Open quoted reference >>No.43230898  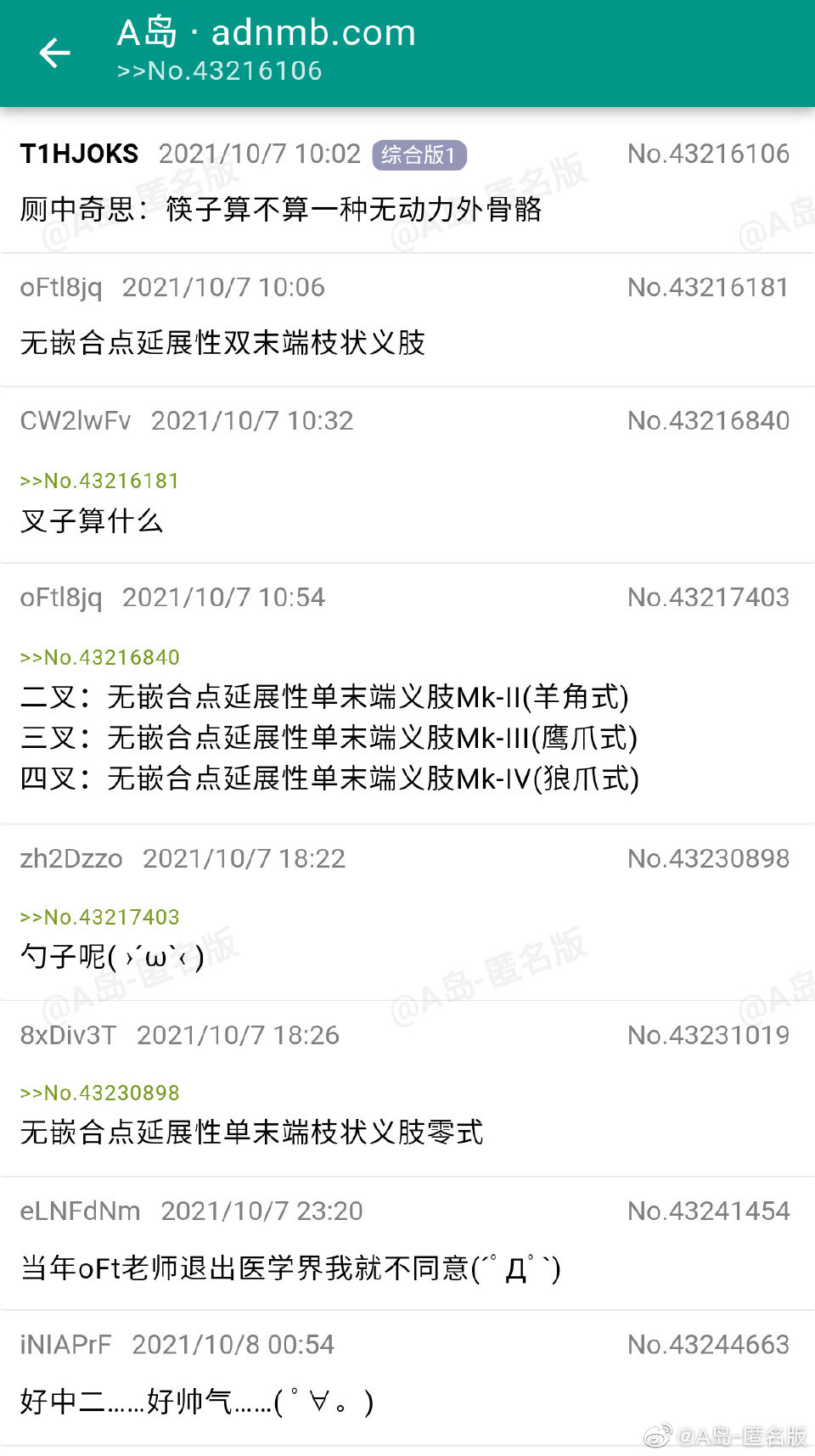[x=99, y=1093]
